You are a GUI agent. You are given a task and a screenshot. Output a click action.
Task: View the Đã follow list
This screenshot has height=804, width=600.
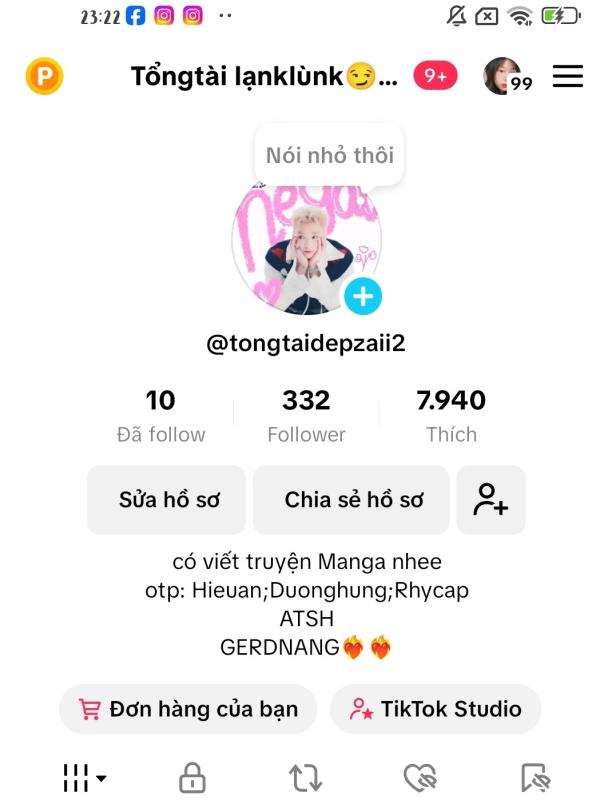(160, 416)
